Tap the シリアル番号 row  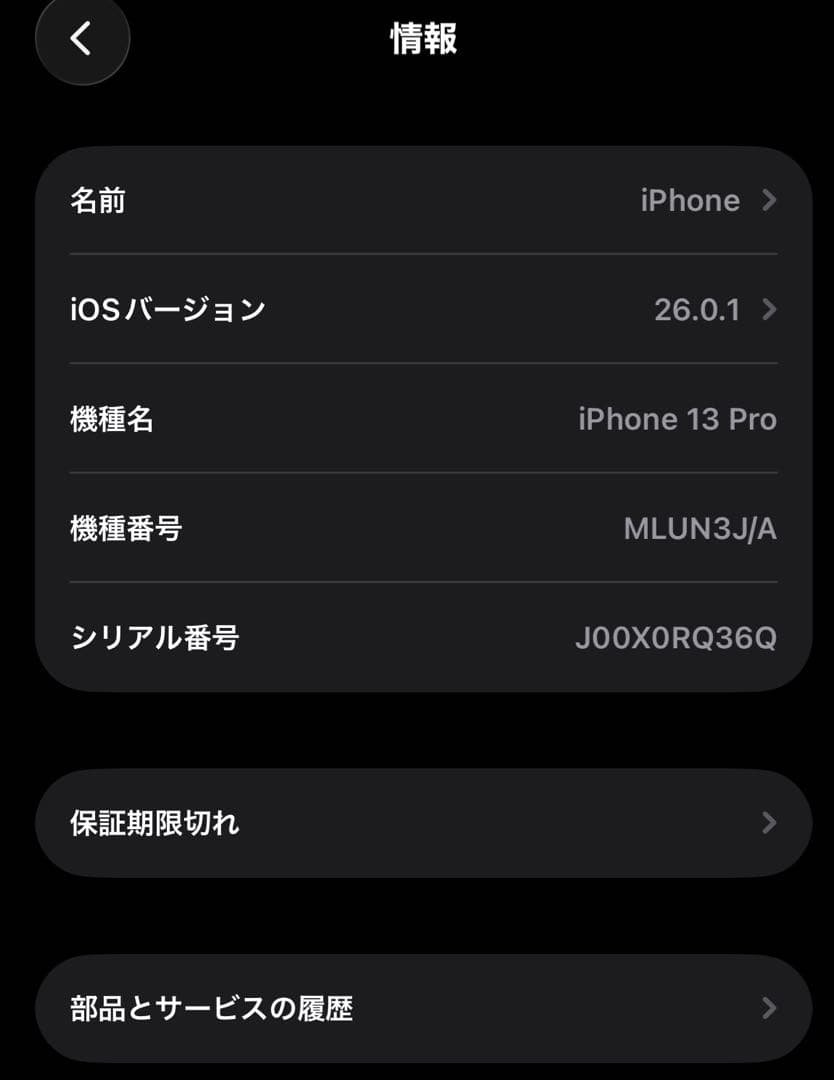click(420, 638)
